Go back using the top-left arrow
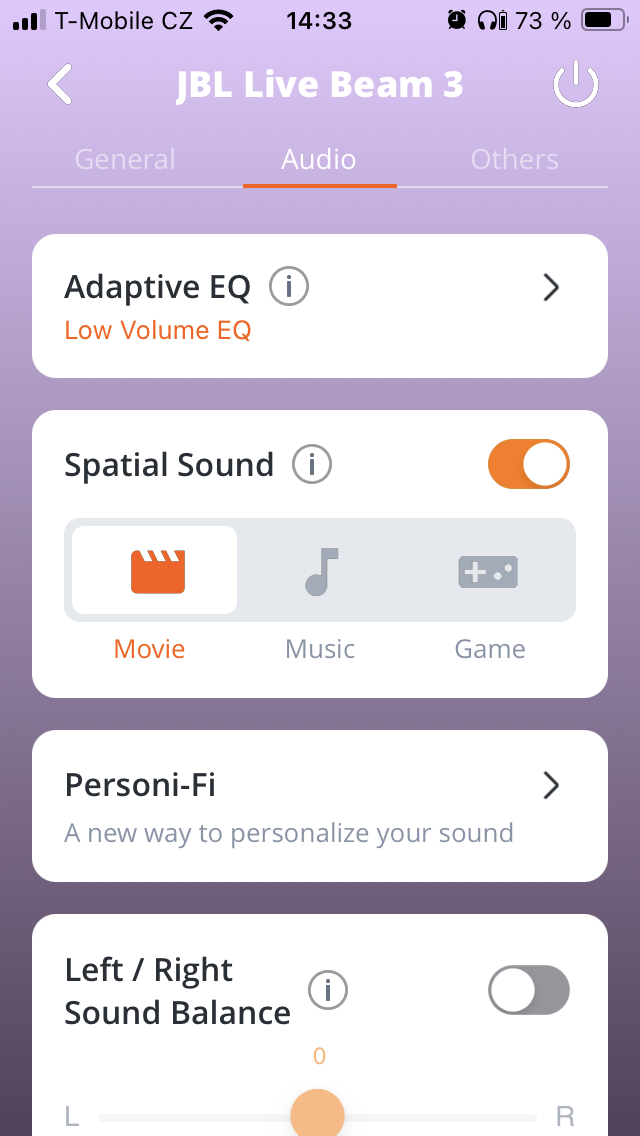The width and height of the screenshot is (640, 1136). [x=60, y=85]
